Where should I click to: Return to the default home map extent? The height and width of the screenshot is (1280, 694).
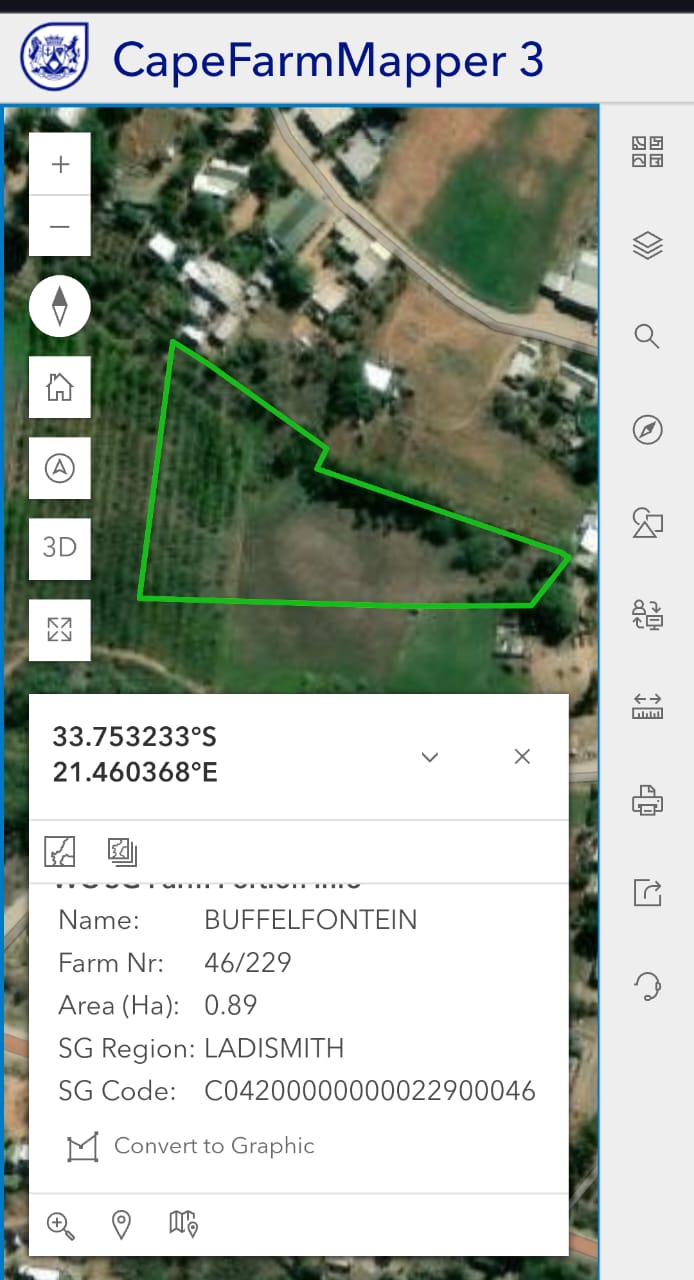coord(60,386)
